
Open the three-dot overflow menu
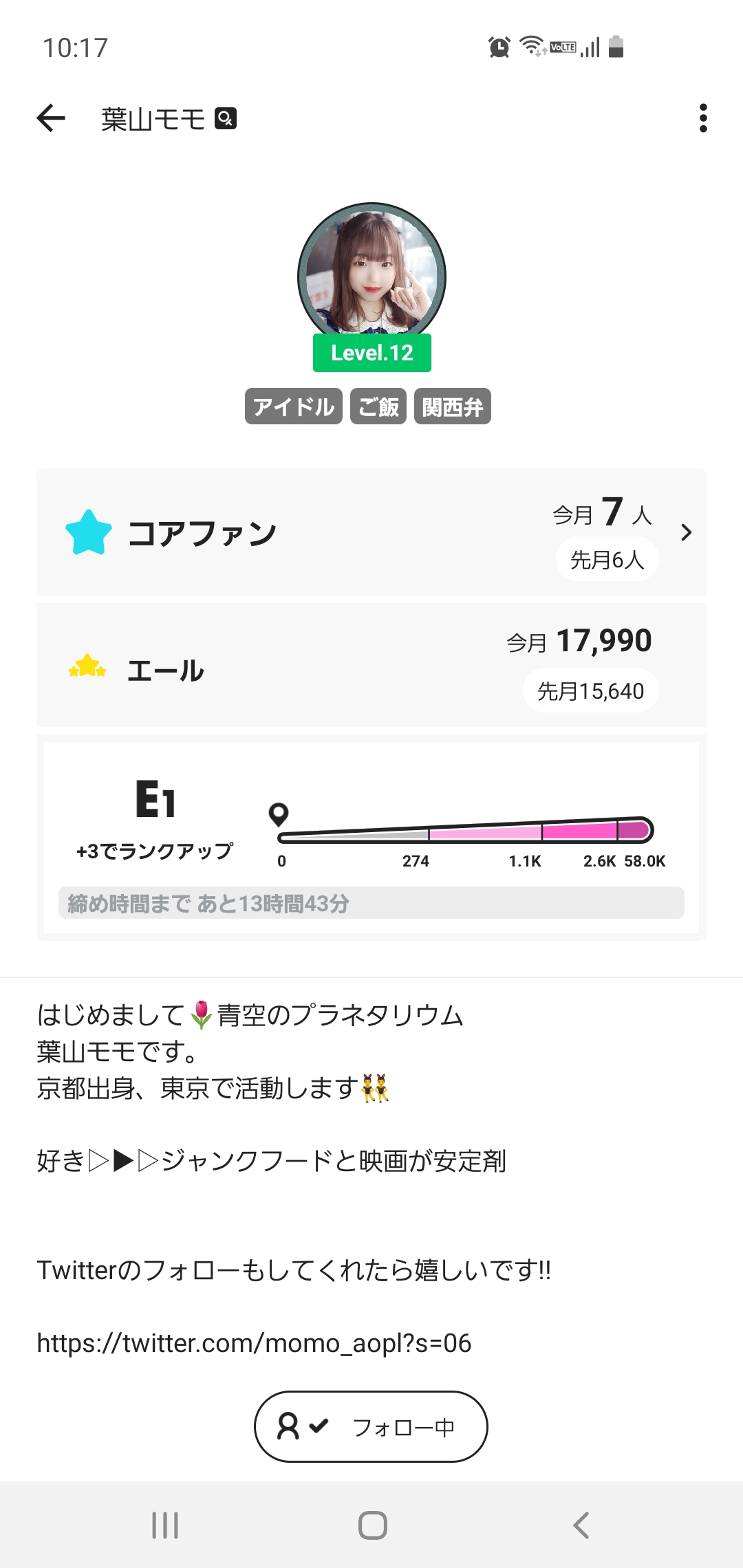point(702,118)
